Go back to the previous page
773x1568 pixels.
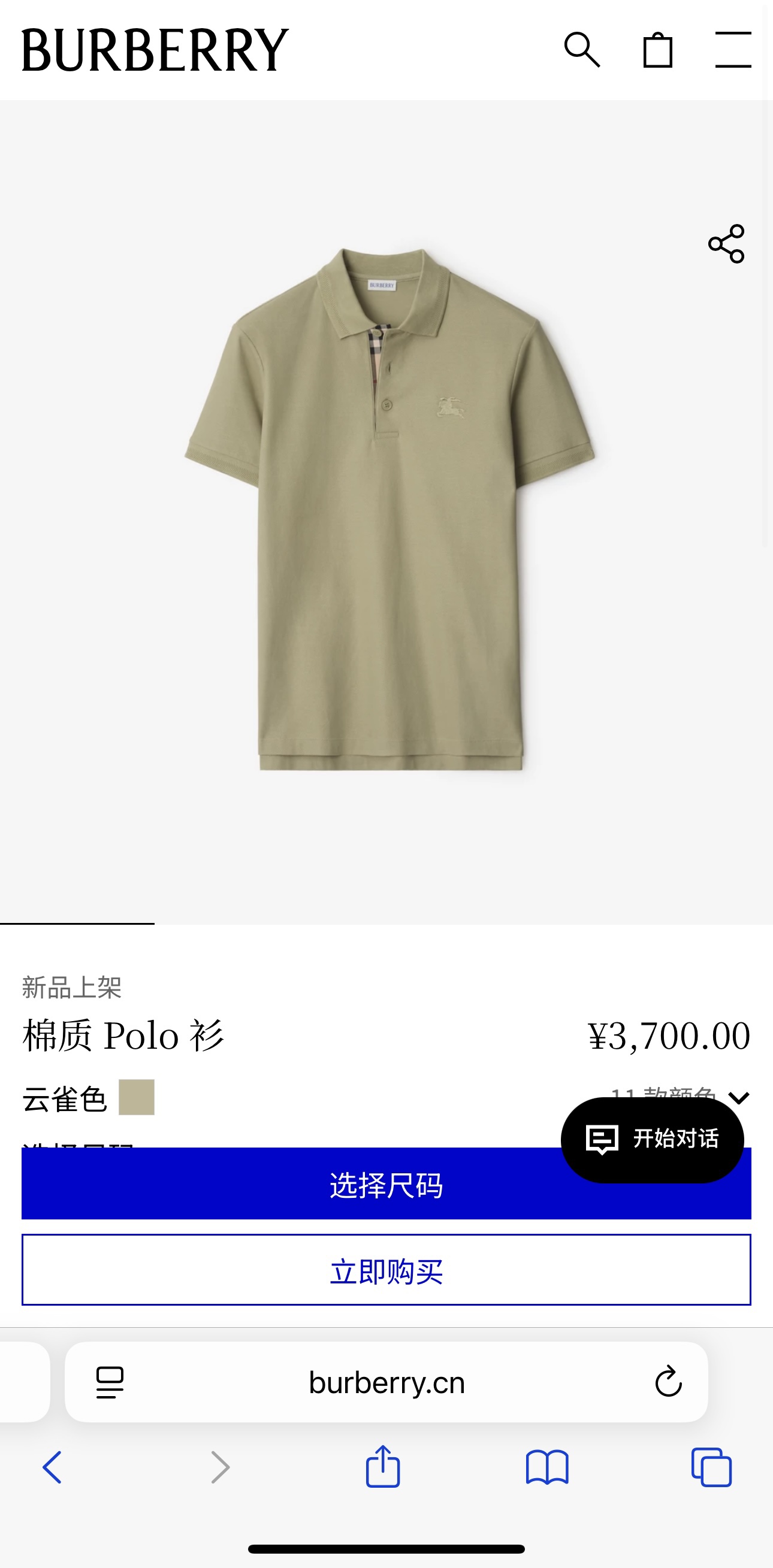pyautogui.click(x=52, y=1467)
